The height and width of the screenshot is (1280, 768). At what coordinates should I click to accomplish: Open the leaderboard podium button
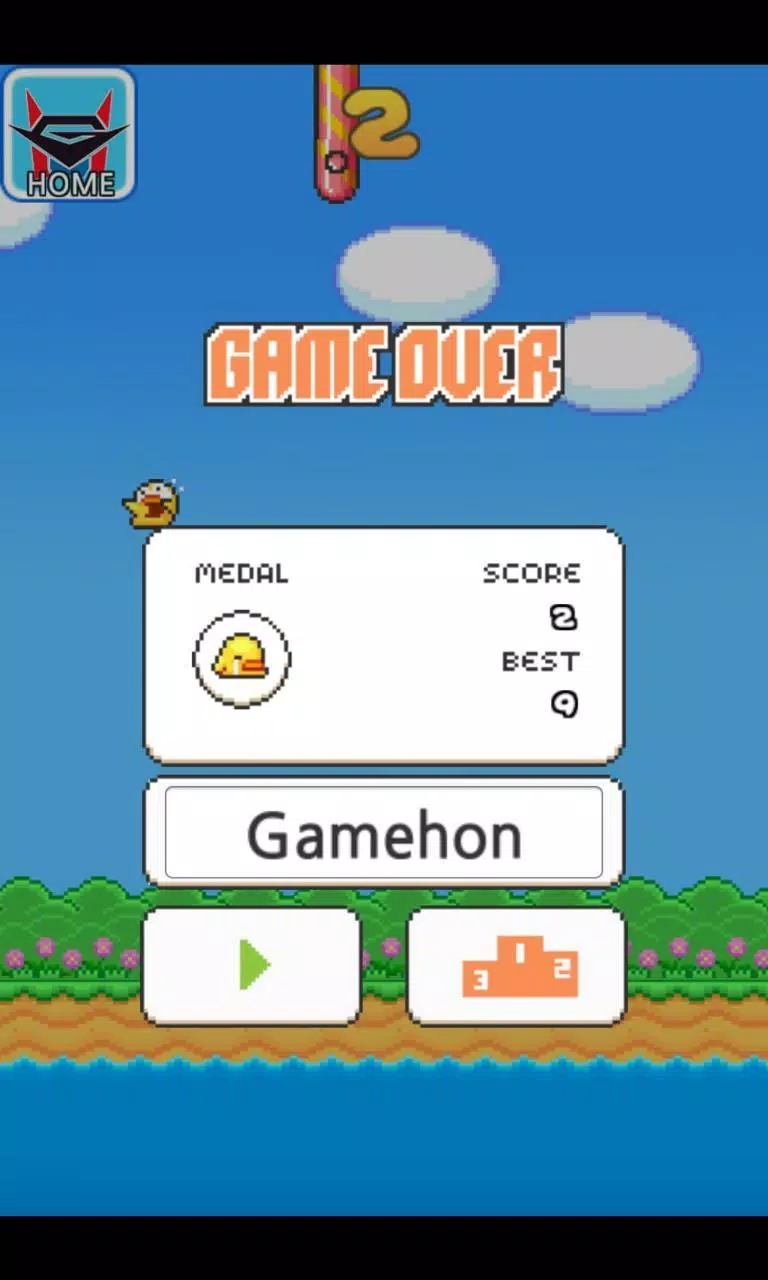coord(517,966)
